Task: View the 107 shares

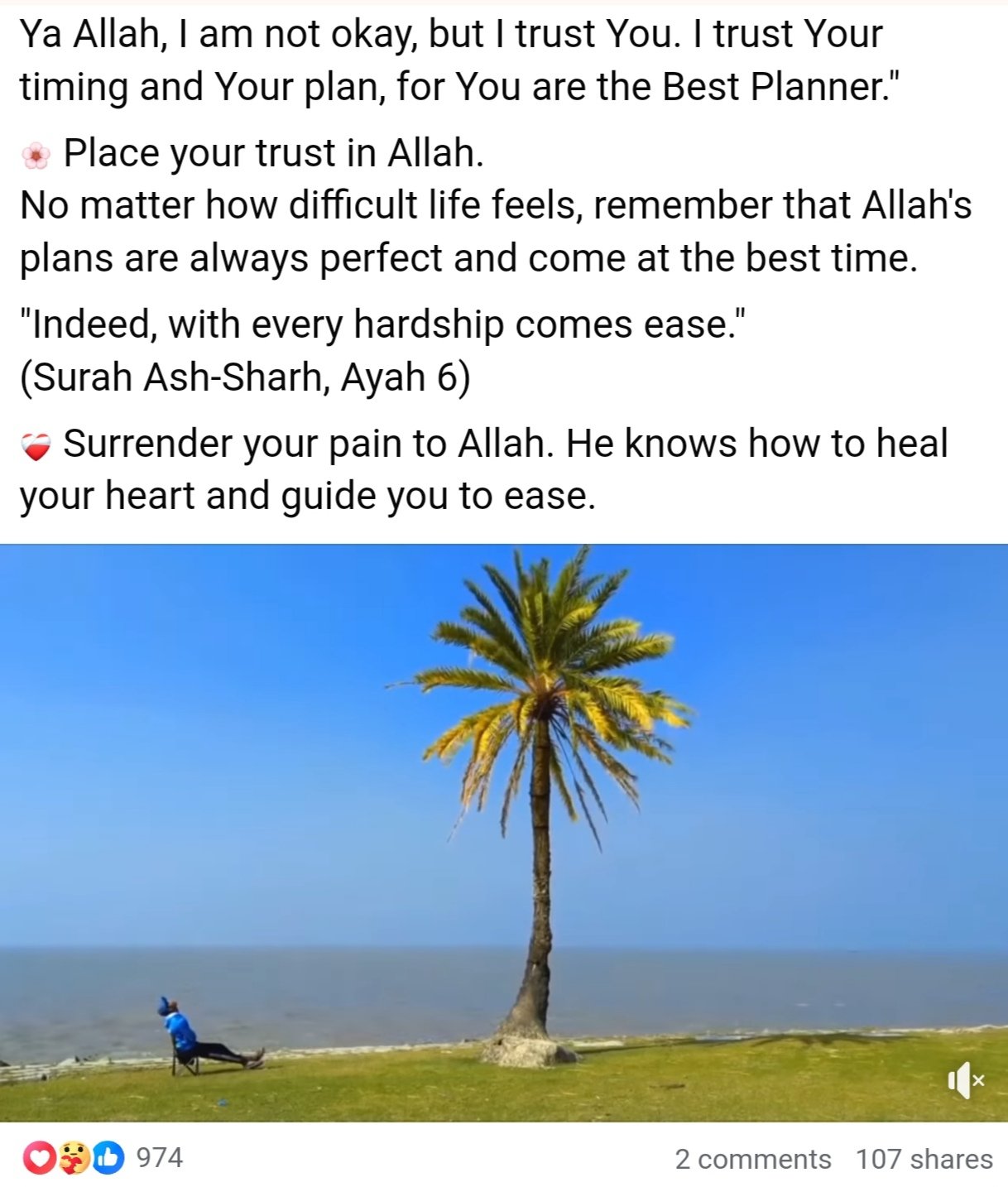Action: click(x=924, y=1159)
